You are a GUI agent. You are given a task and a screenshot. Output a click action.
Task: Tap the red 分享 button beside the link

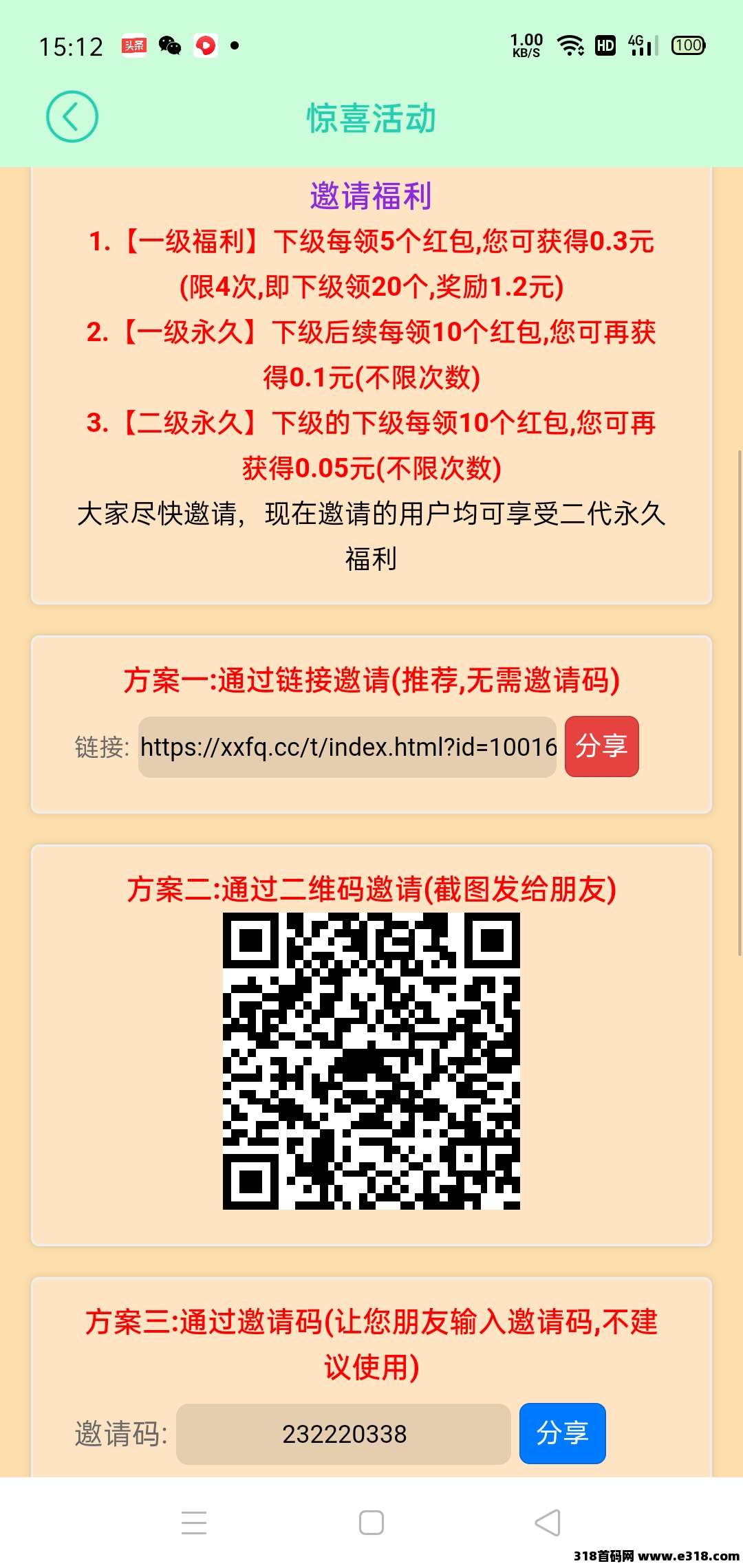point(601,746)
